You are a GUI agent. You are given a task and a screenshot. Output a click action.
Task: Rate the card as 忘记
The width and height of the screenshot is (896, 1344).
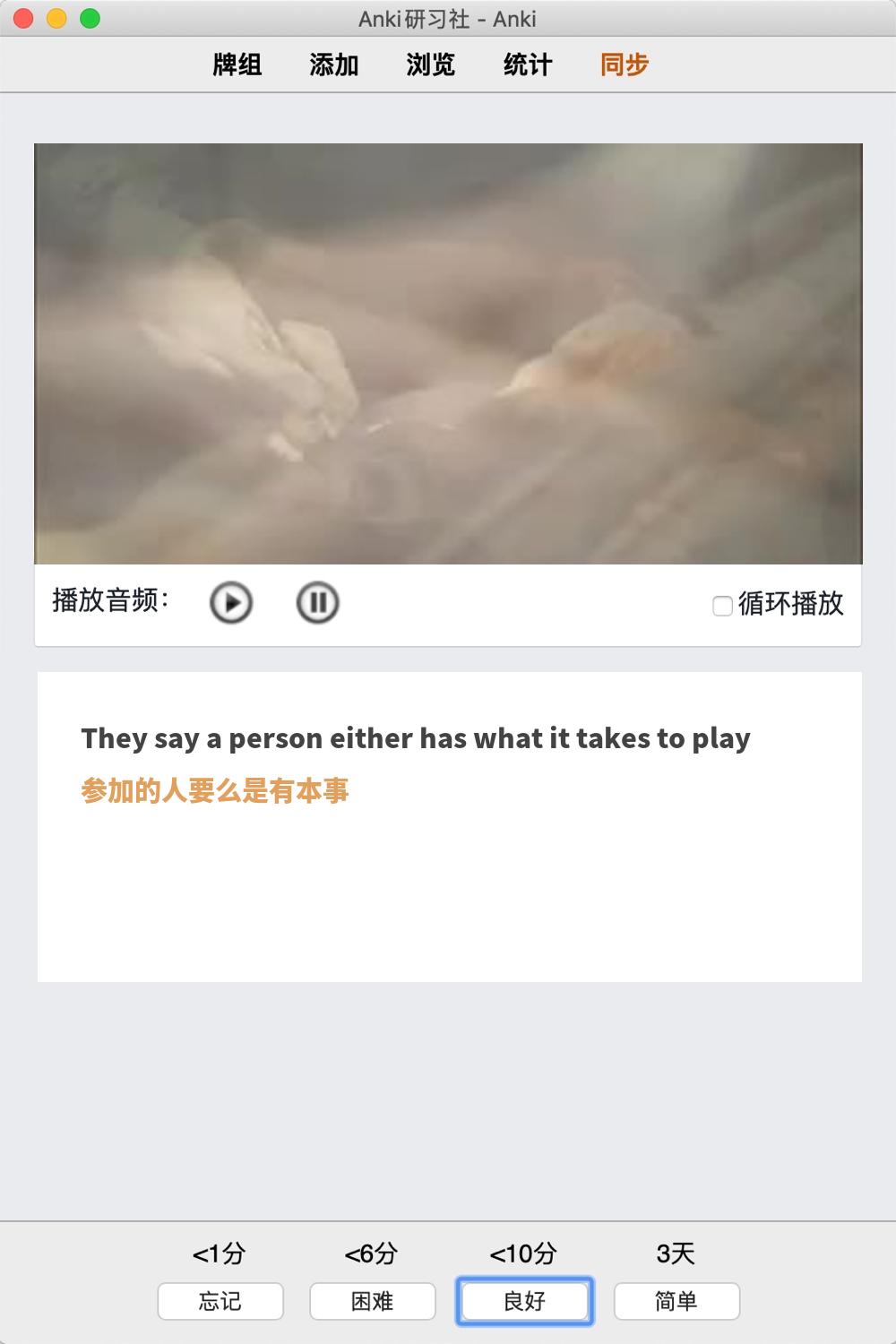(220, 1301)
